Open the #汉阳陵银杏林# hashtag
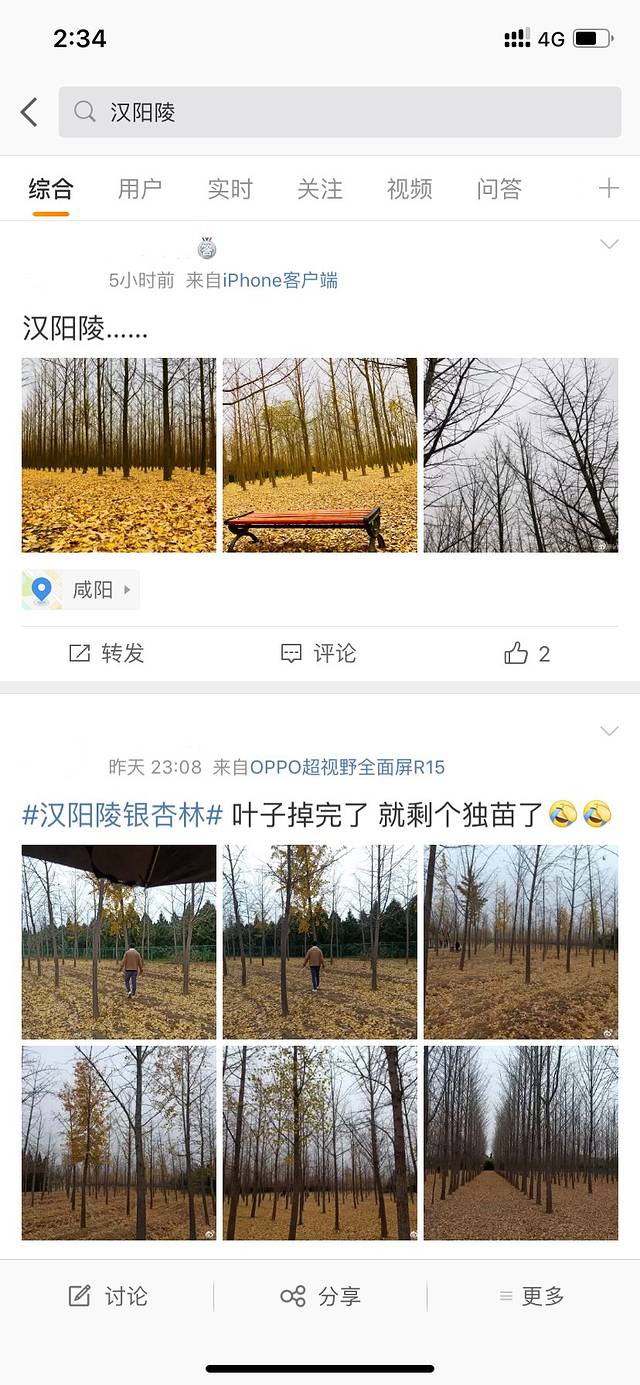This screenshot has width=640, height=1385. [x=122, y=815]
